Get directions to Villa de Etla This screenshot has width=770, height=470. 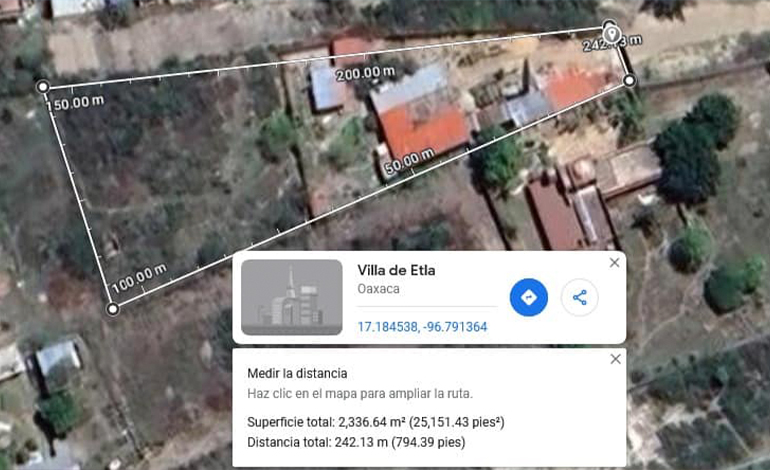tap(528, 297)
